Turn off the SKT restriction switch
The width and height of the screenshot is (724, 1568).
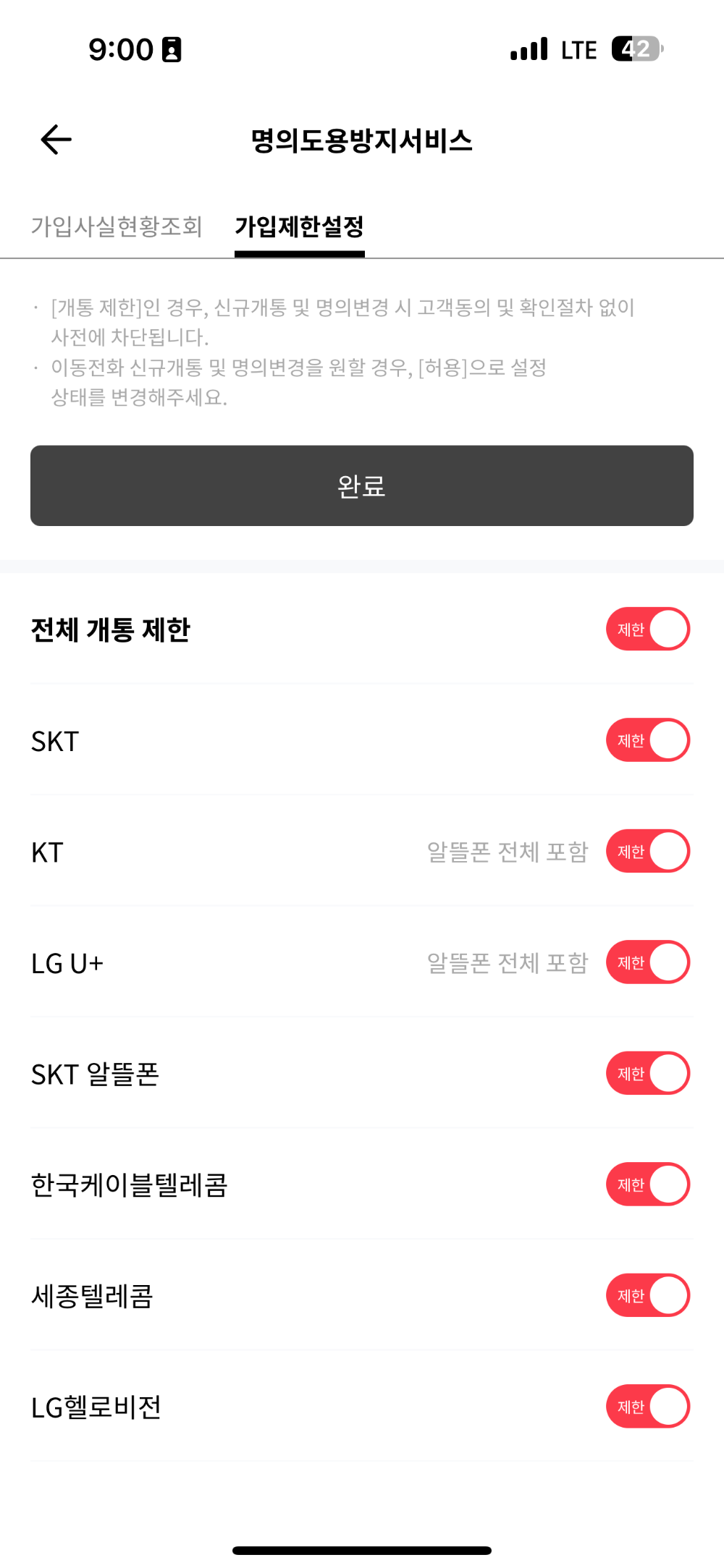pyautogui.click(x=647, y=740)
